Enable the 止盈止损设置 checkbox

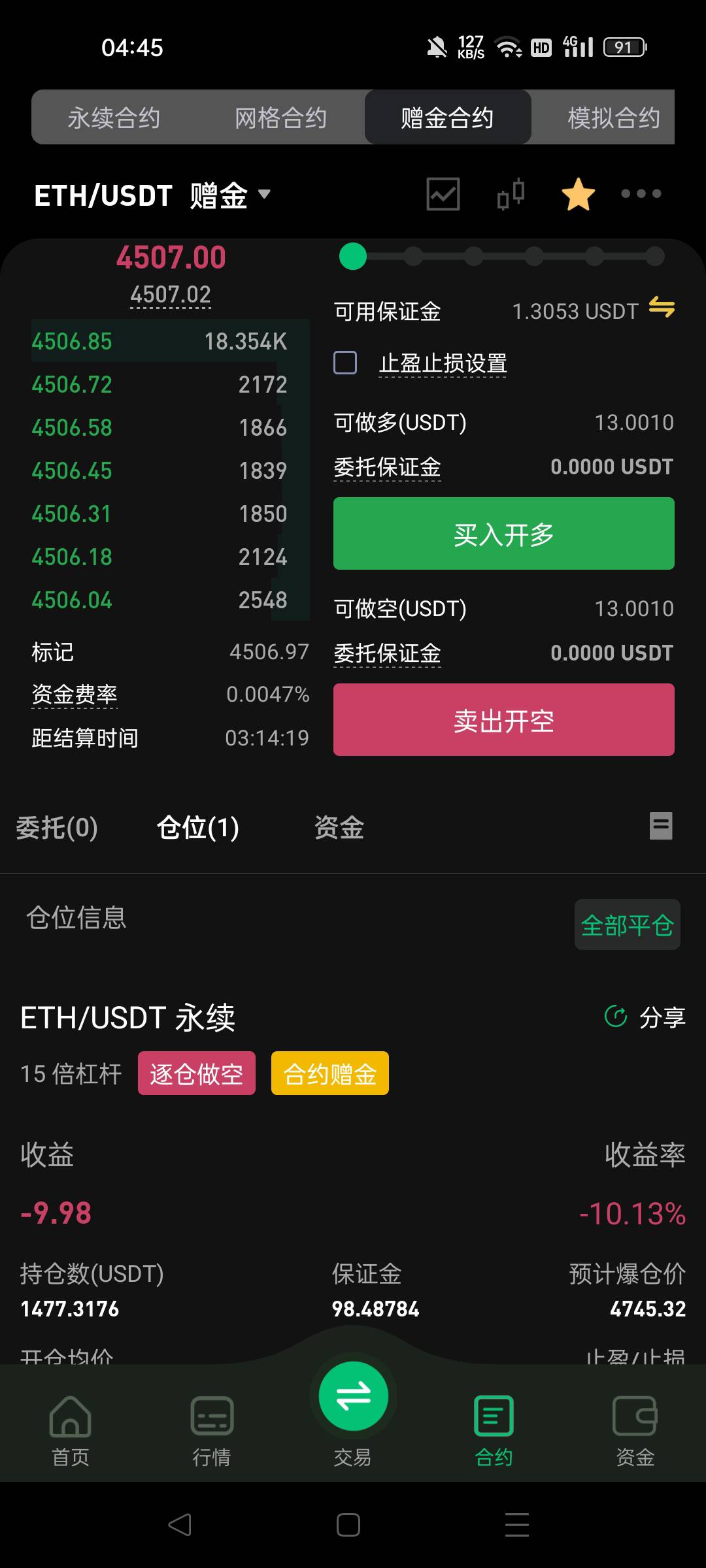345,363
